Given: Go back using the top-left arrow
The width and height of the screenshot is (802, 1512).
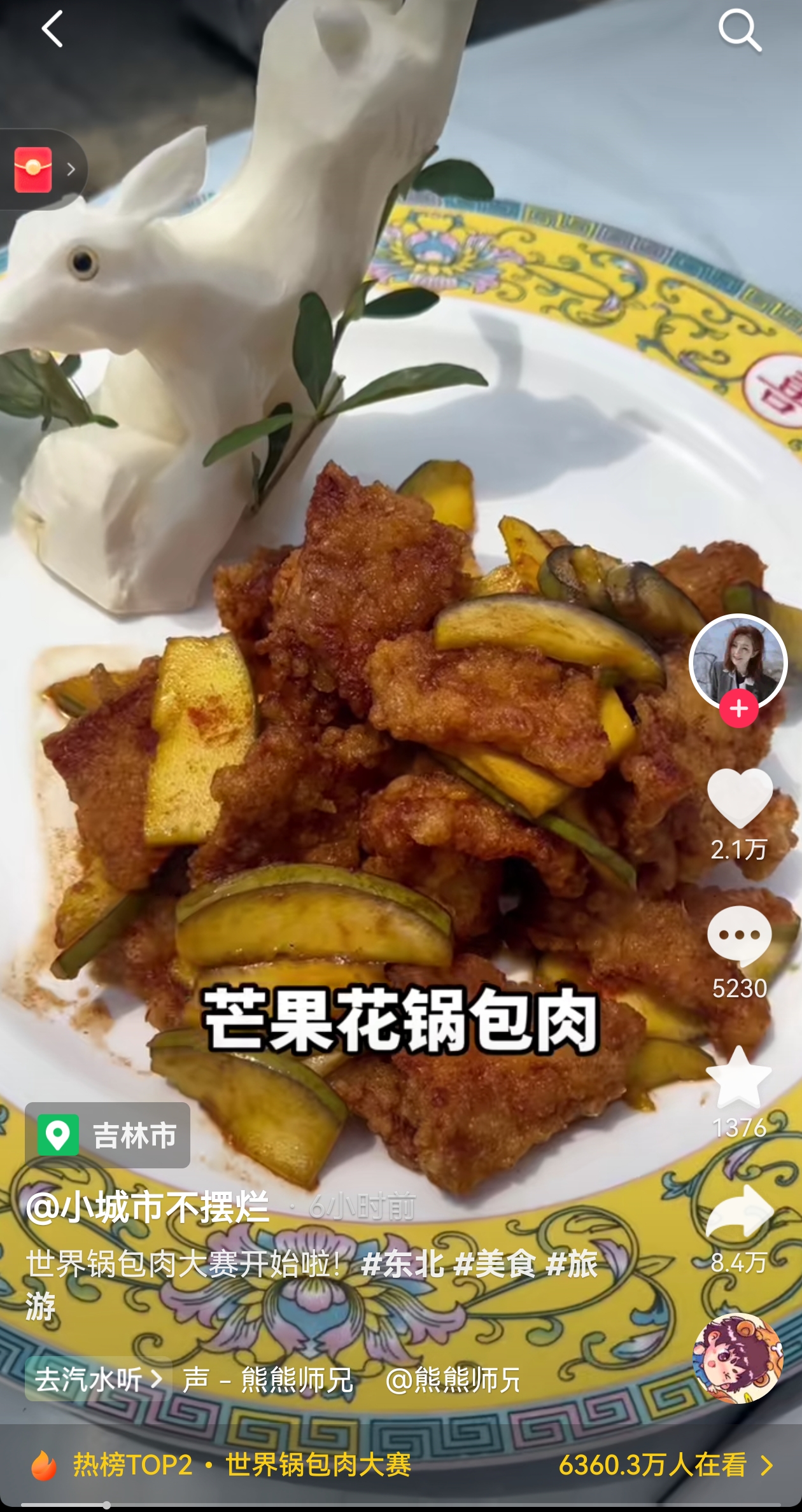Looking at the screenshot, I should (x=52, y=29).
